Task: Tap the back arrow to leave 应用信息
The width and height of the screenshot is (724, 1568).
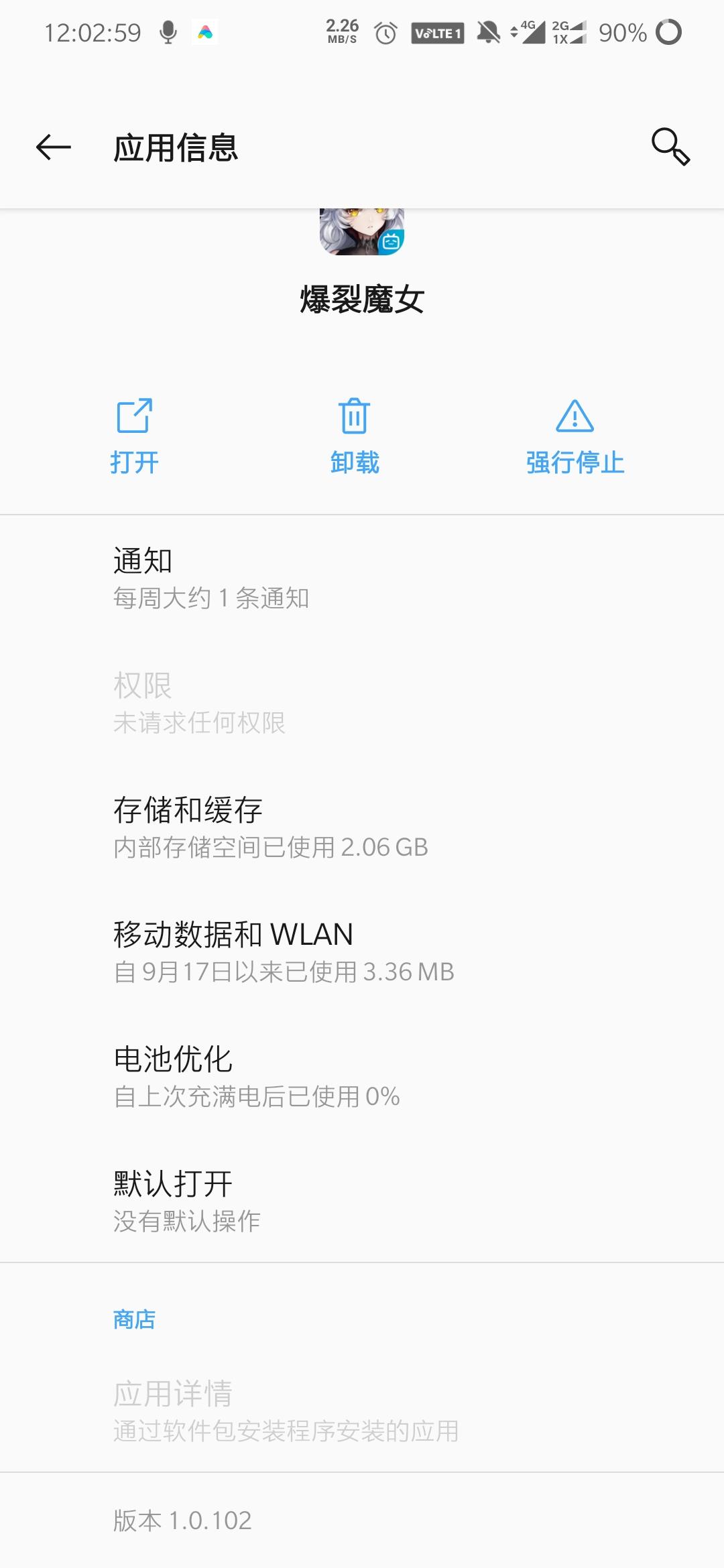Action: click(54, 149)
